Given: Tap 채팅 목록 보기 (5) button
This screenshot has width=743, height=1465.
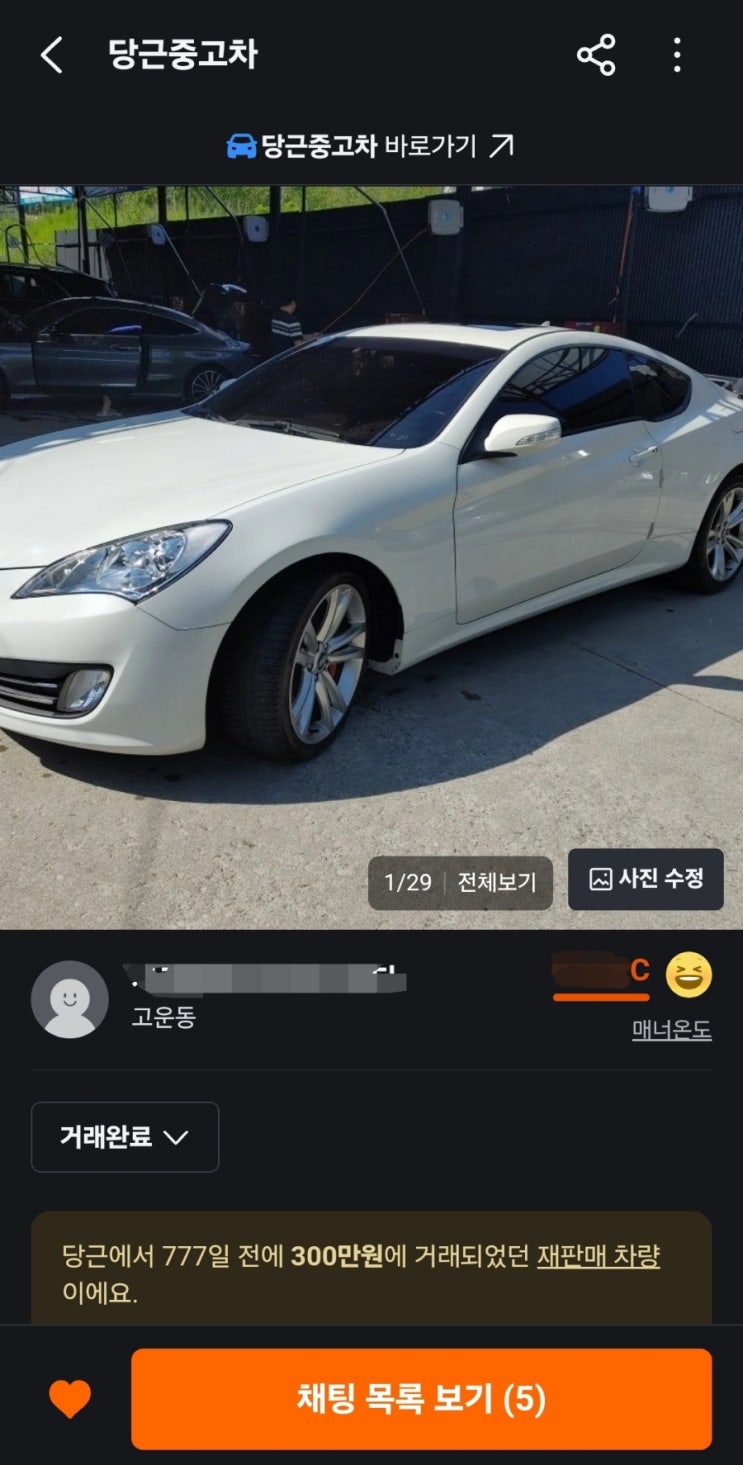Looking at the screenshot, I should point(421,1399).
